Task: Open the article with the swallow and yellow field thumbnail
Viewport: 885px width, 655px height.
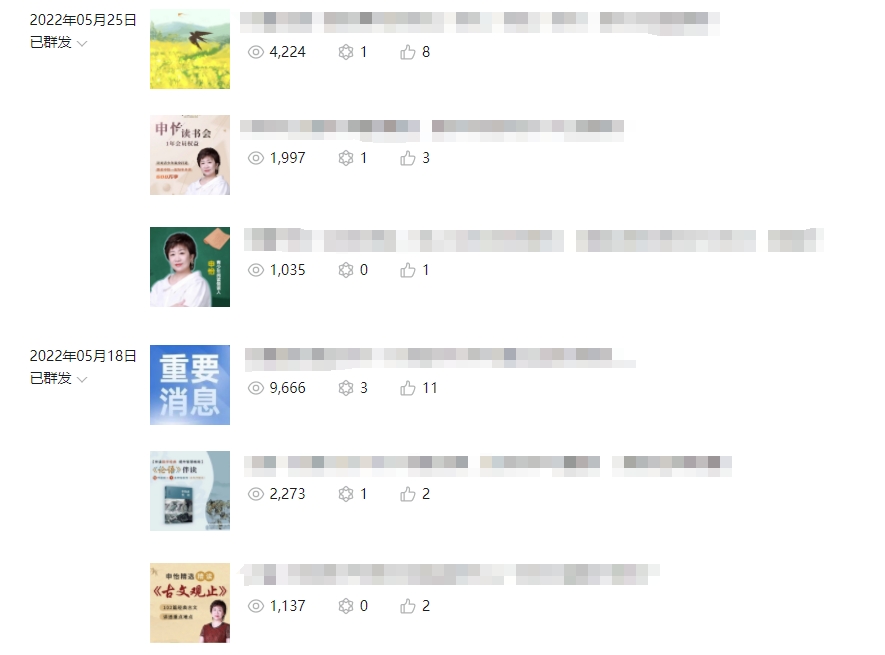Action: 190,49
